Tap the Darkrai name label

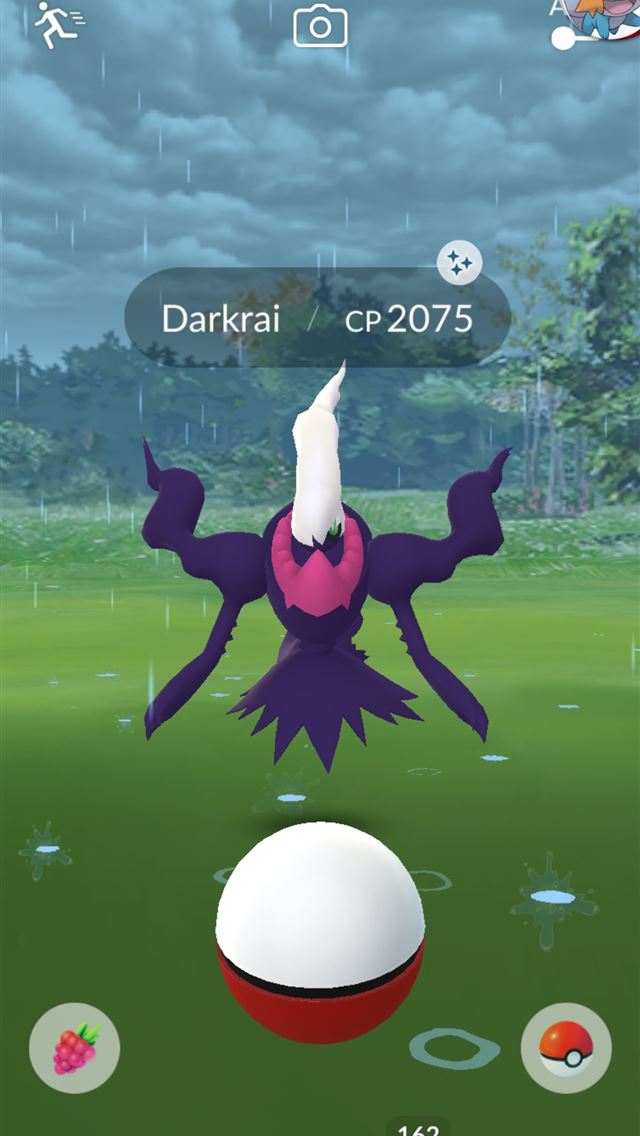pyautogui.click(x=221, y=319)
